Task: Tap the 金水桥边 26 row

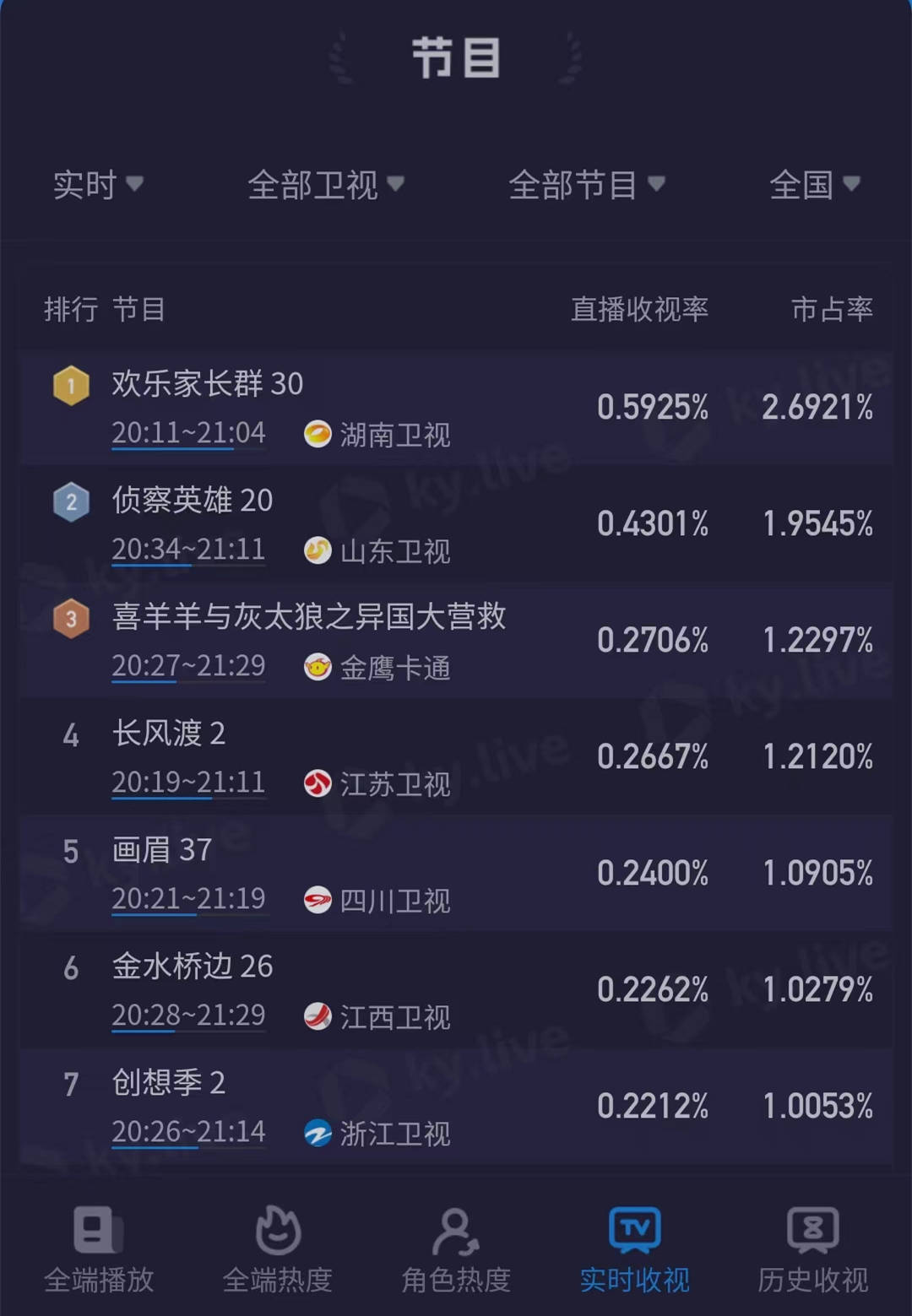Action: (456, 990)
